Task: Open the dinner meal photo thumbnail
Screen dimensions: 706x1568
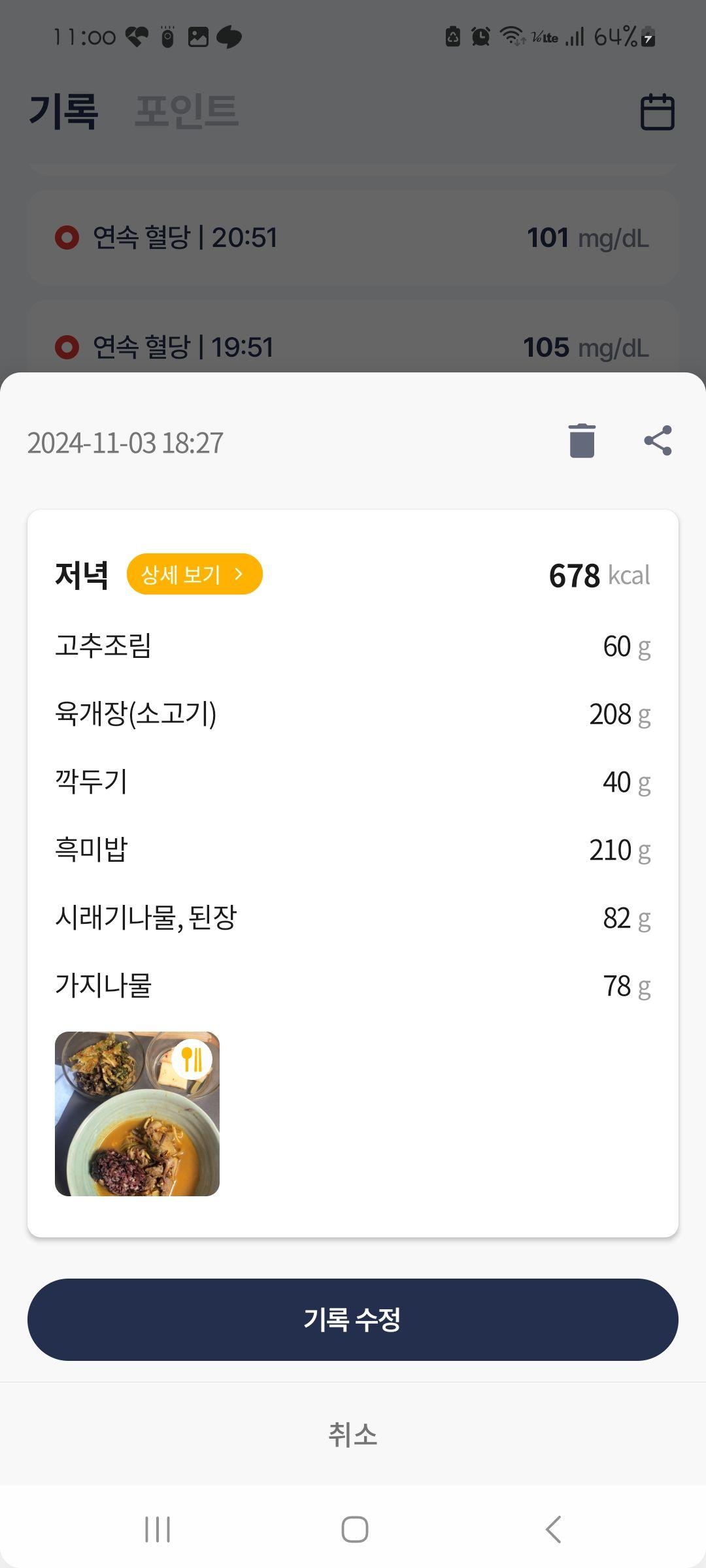Action: (137, 1113)
